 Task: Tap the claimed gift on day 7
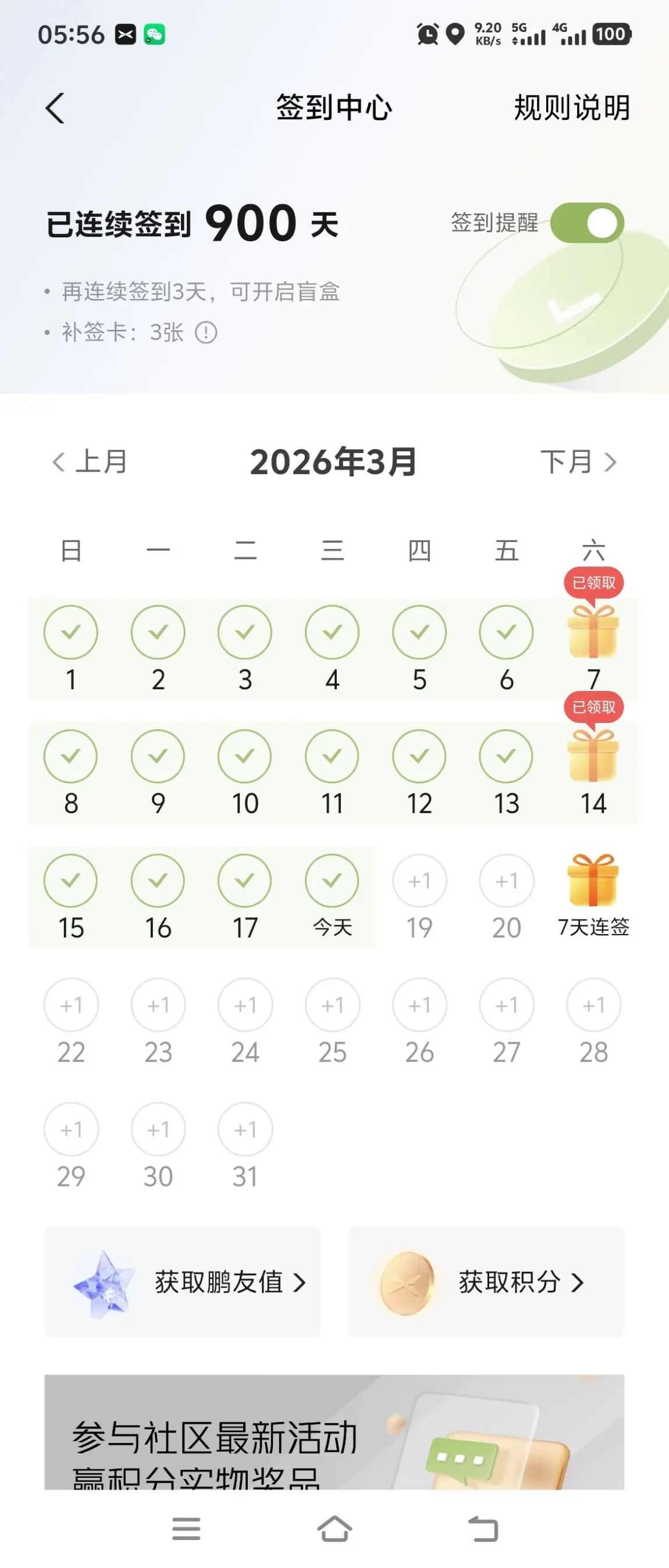(593, 632)
